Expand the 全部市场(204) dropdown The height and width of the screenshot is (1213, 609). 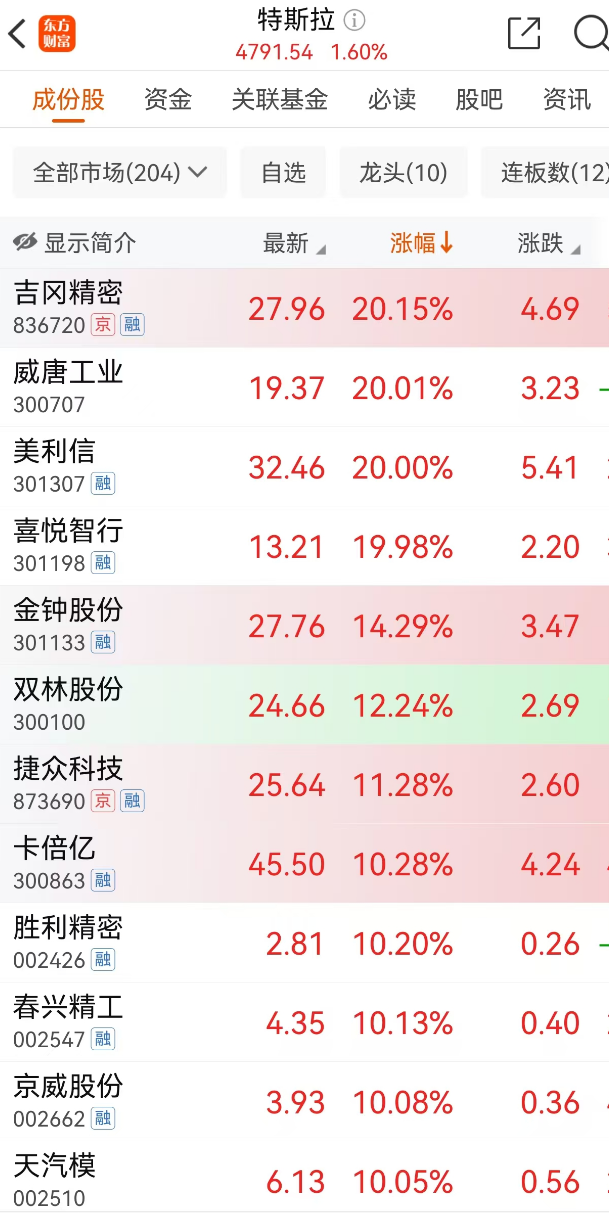click(x=120, y=173)
